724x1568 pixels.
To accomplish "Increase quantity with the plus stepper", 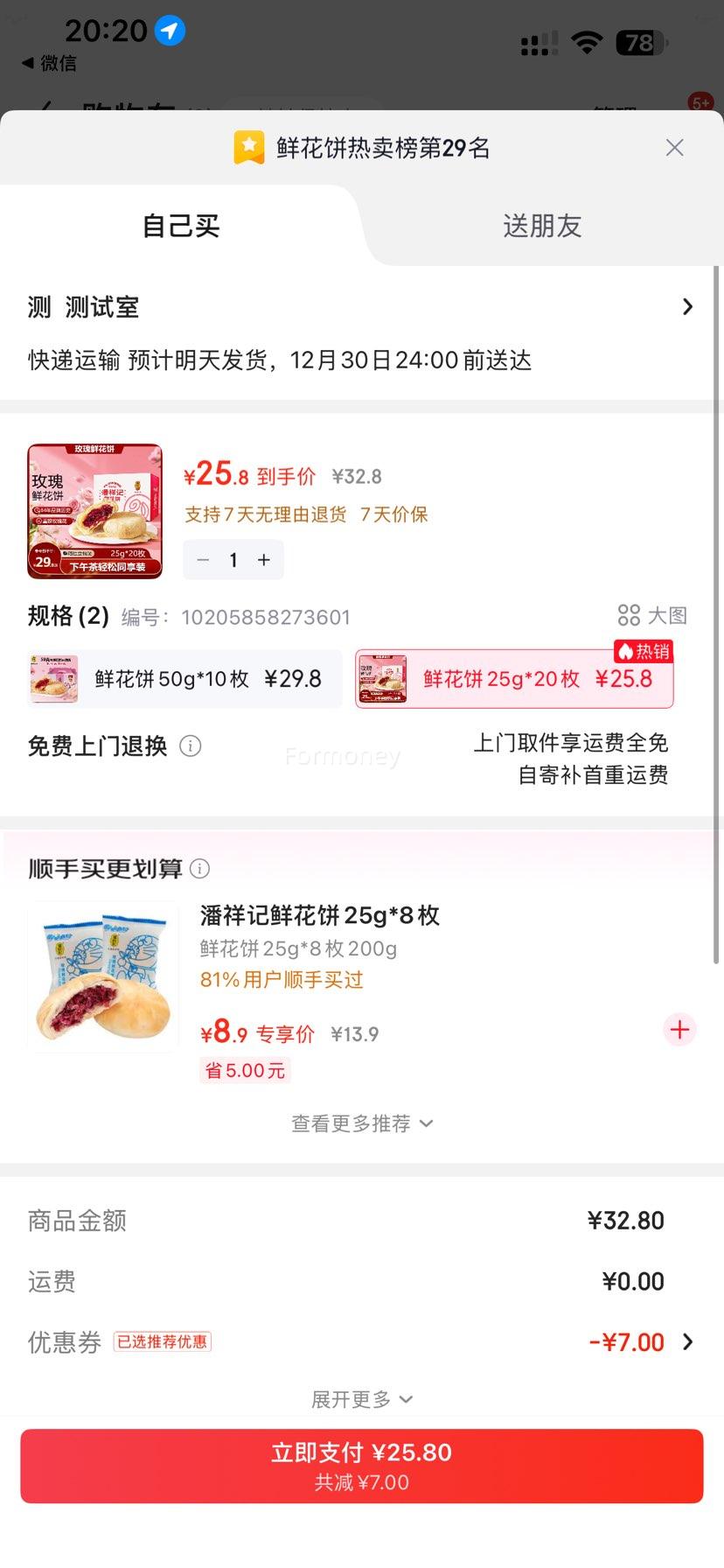I will tap(264, 559).
